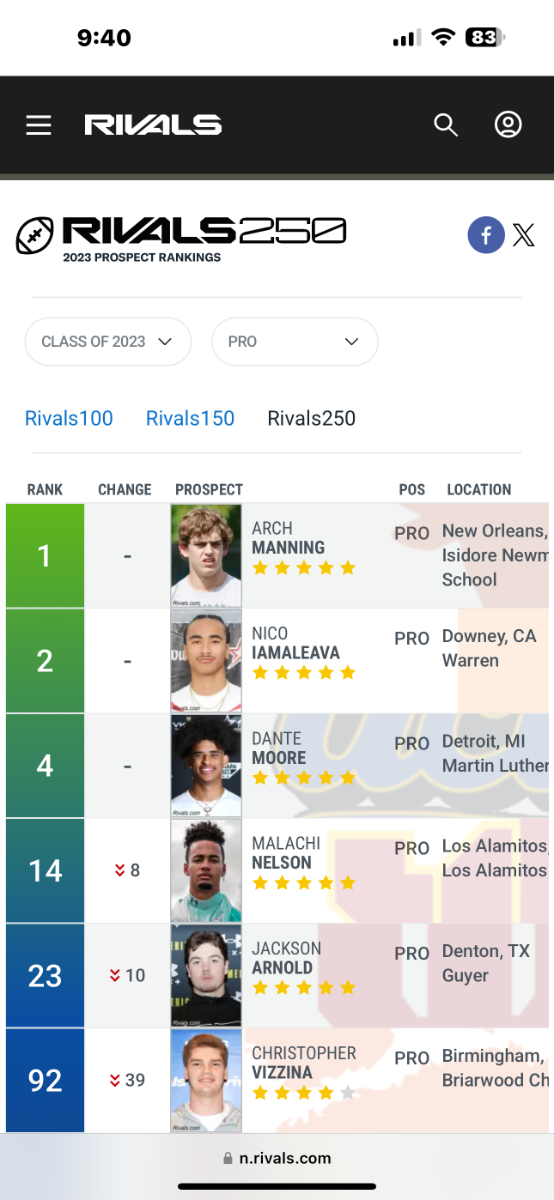554x1200 pixels.
Task: Tap the Rivals logo in header
Action: coord(153,125)
